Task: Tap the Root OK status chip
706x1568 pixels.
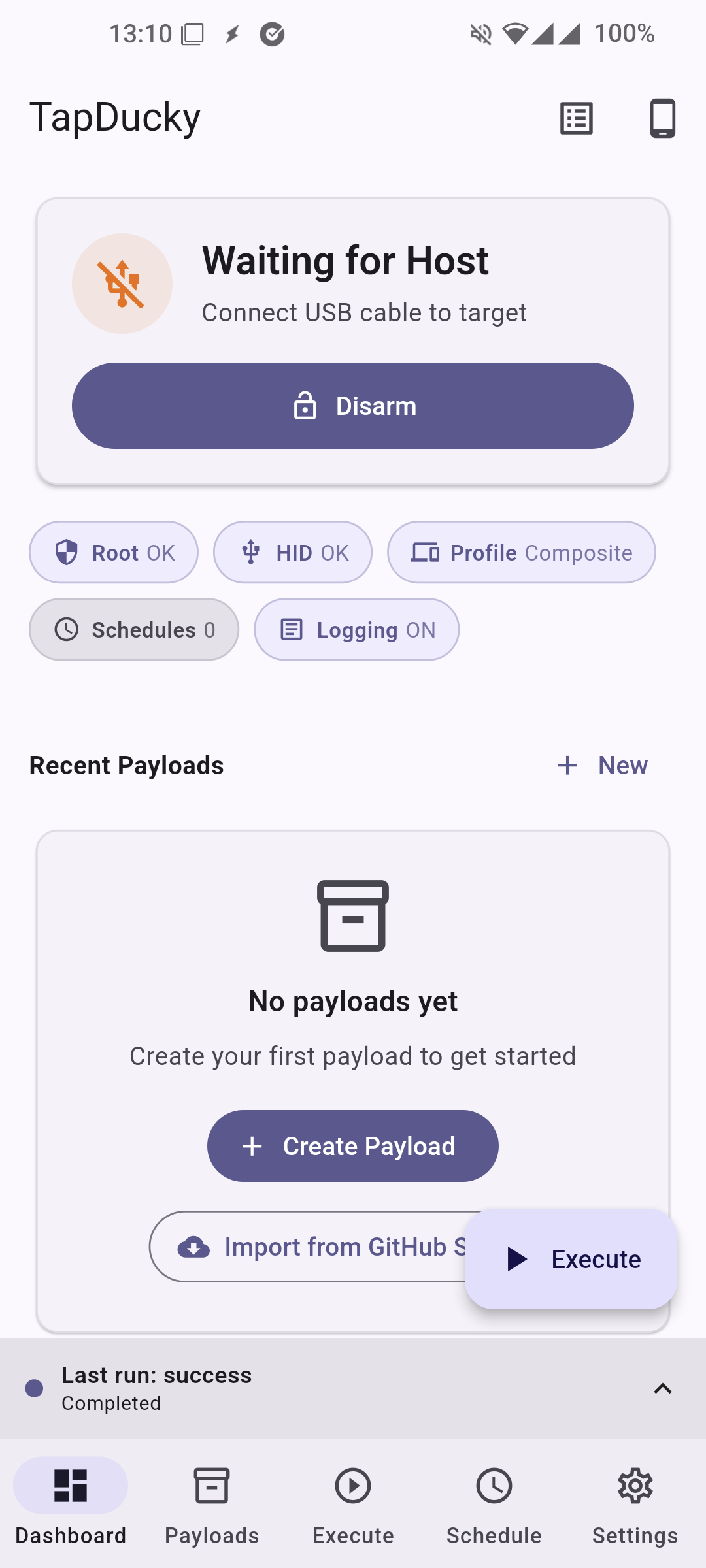Action: coord(113,552)
